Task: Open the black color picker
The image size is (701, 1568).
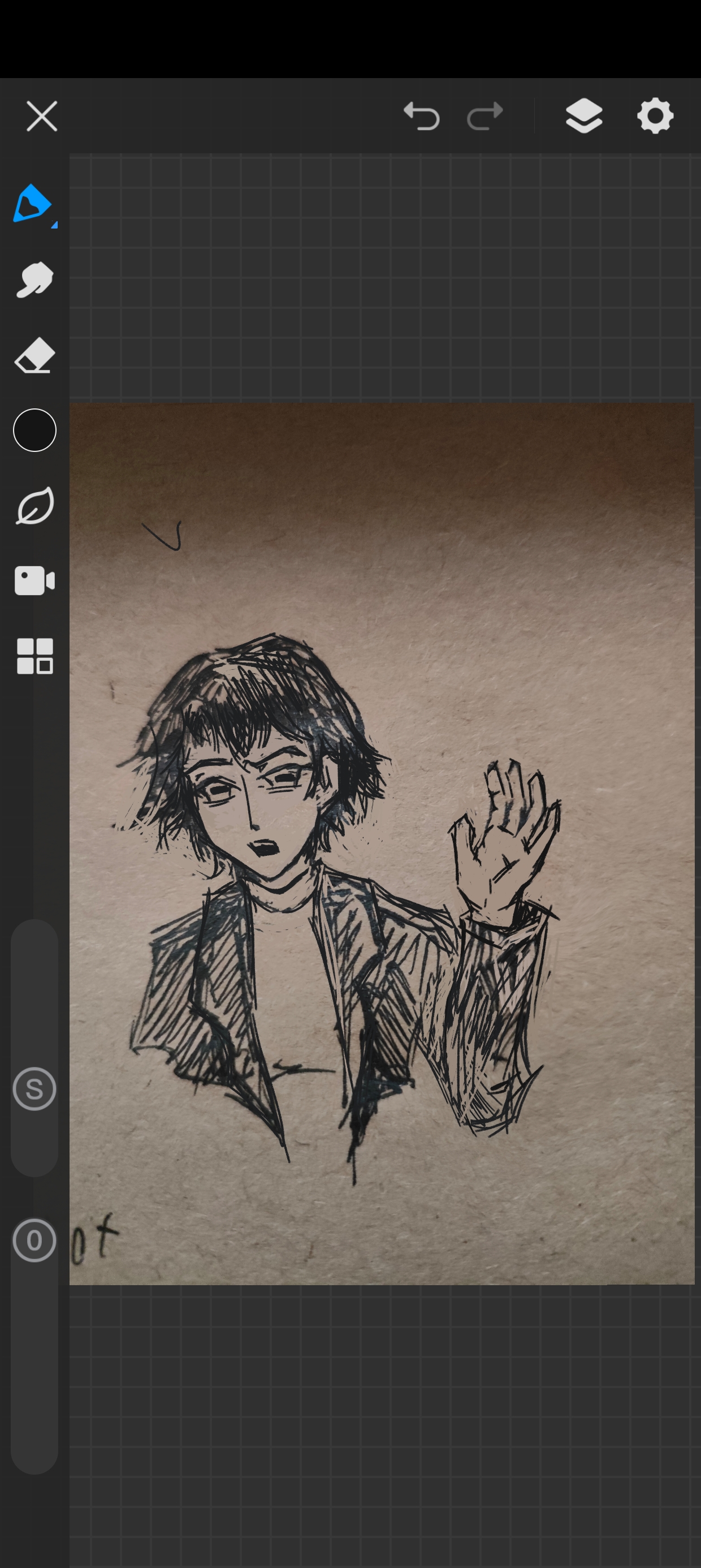Action: [34, 430]
